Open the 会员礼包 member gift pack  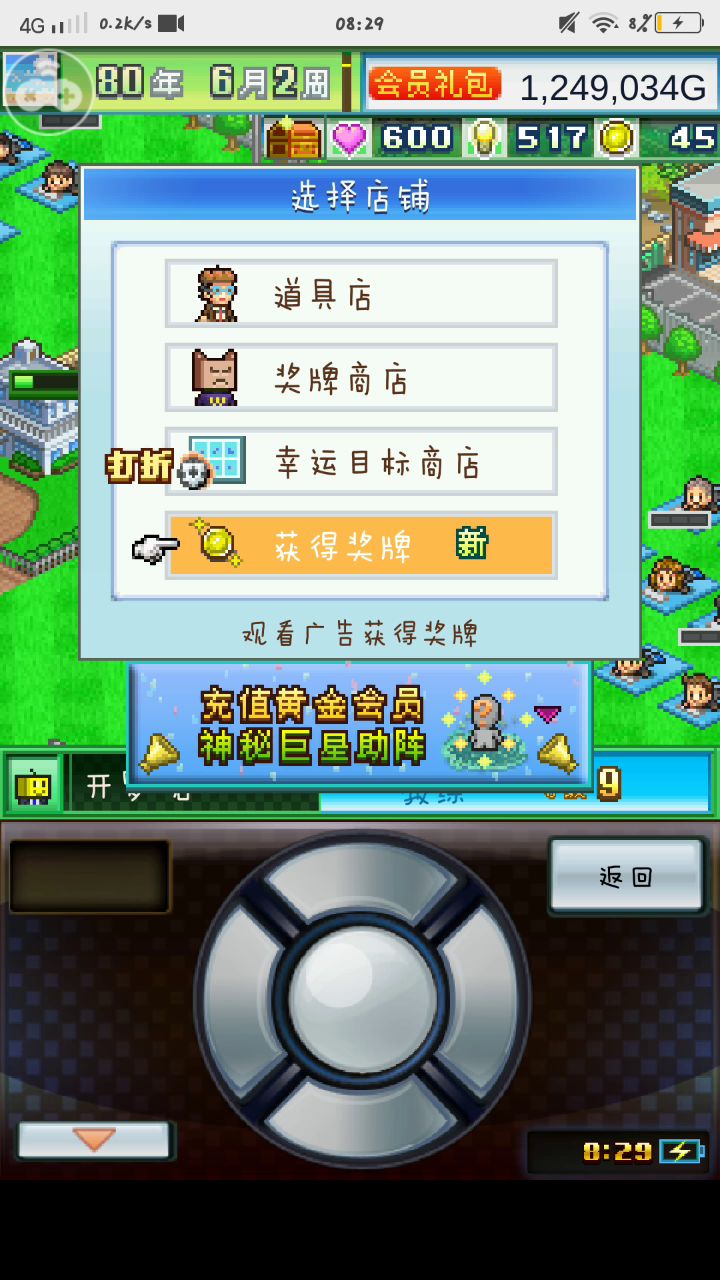click(434, 85)
